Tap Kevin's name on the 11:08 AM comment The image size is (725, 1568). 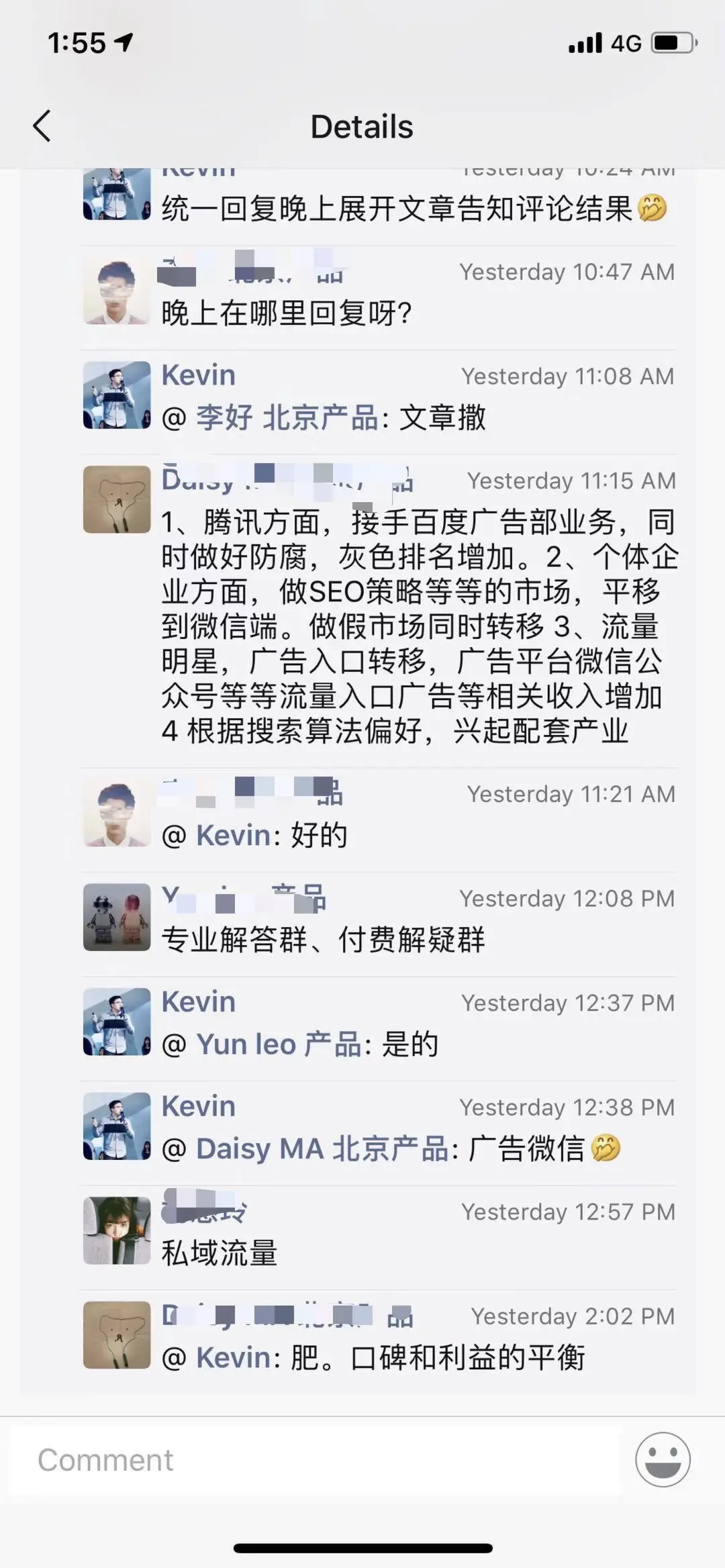199,375
